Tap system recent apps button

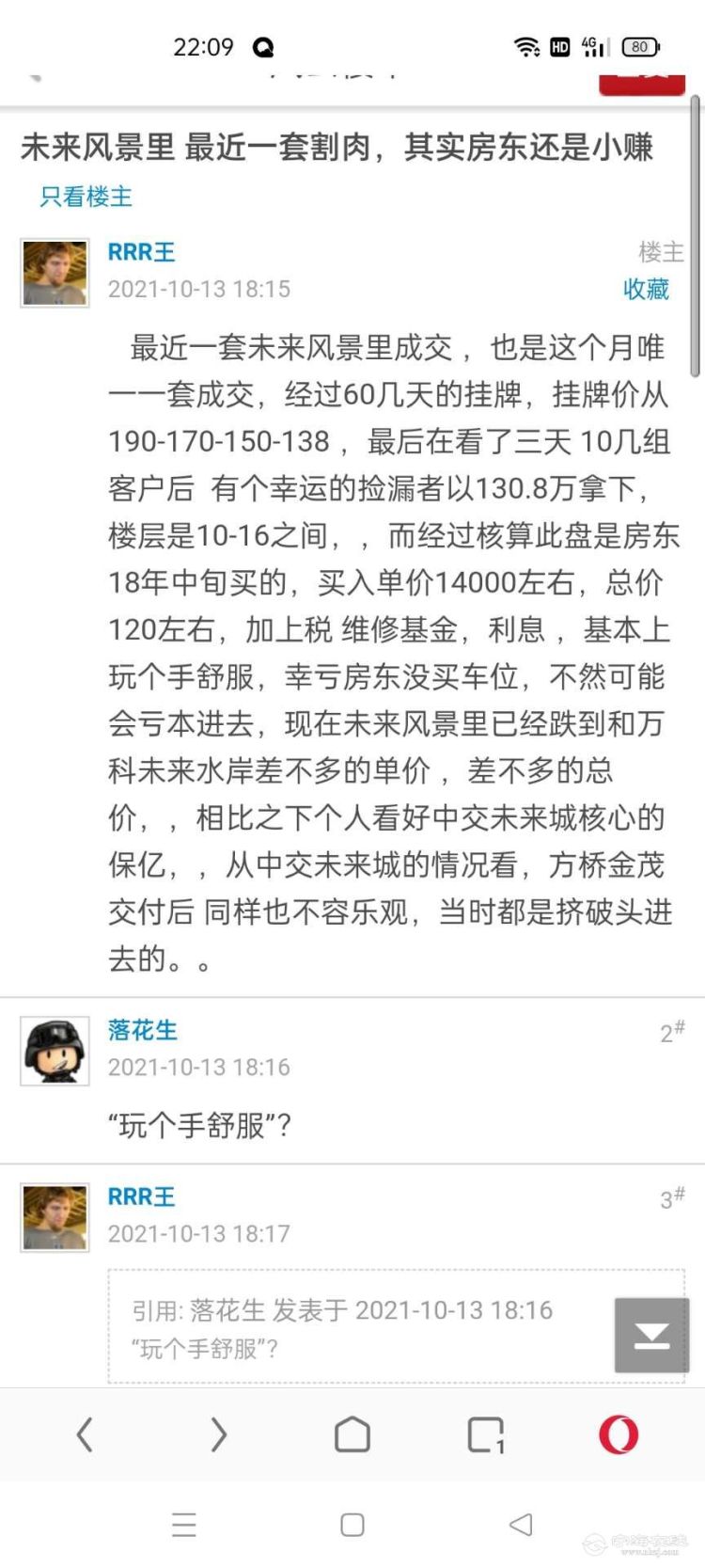(184, 1524)
